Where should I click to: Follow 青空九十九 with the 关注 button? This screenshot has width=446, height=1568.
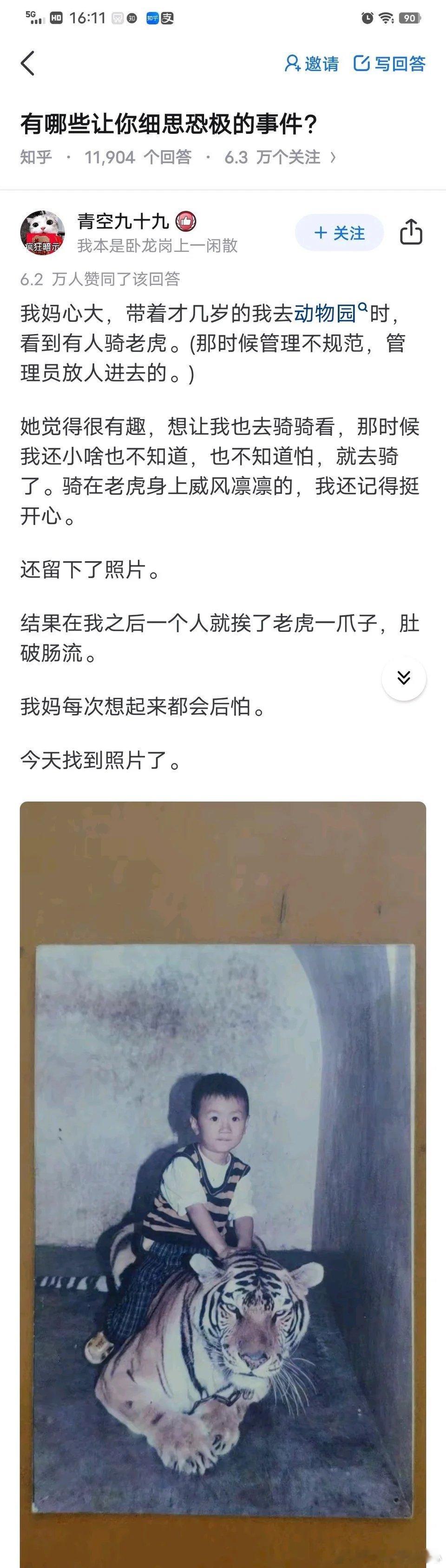click(339, 232)
